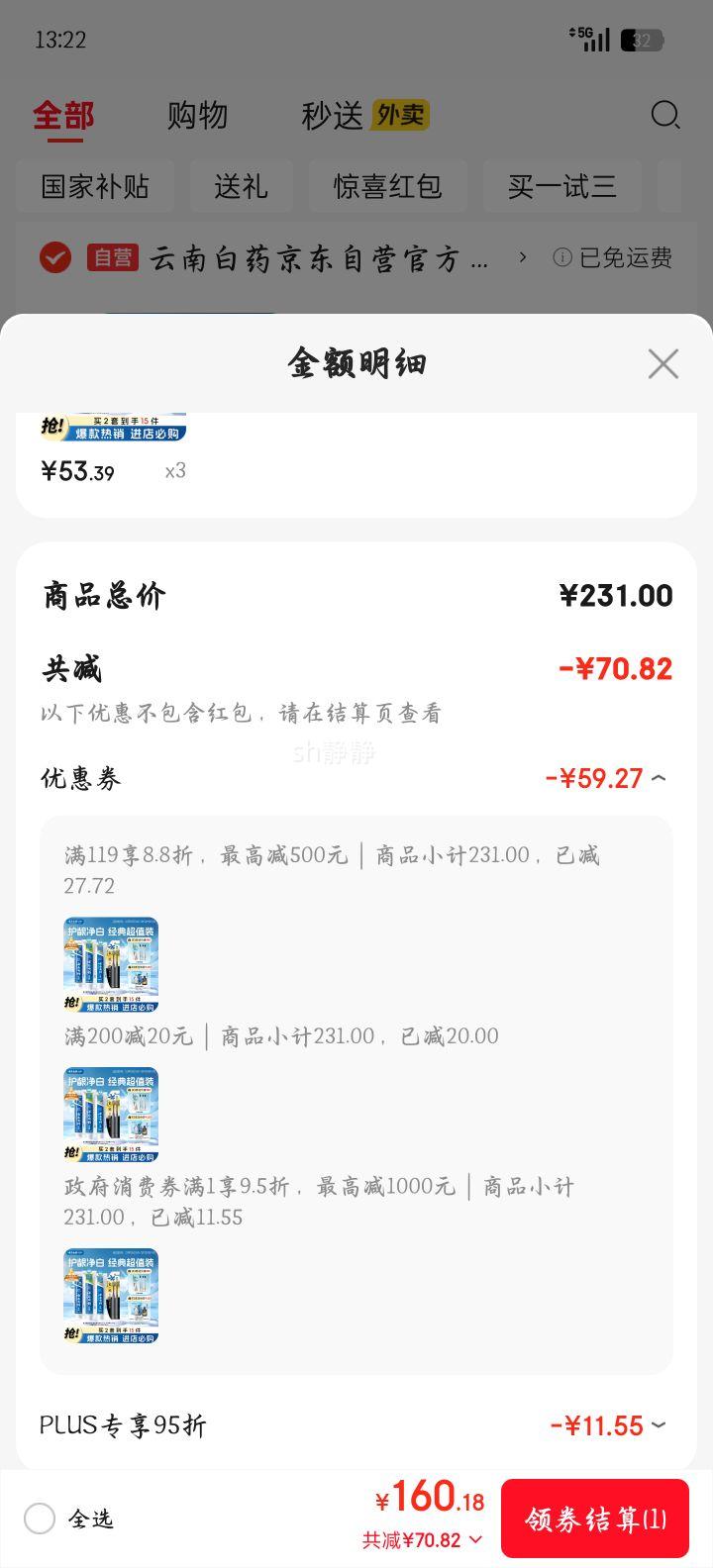The height and width of the screenshot is (1568, 713).
Task: Tap the 买一试三 filter chip
Action: coord(561,185)
